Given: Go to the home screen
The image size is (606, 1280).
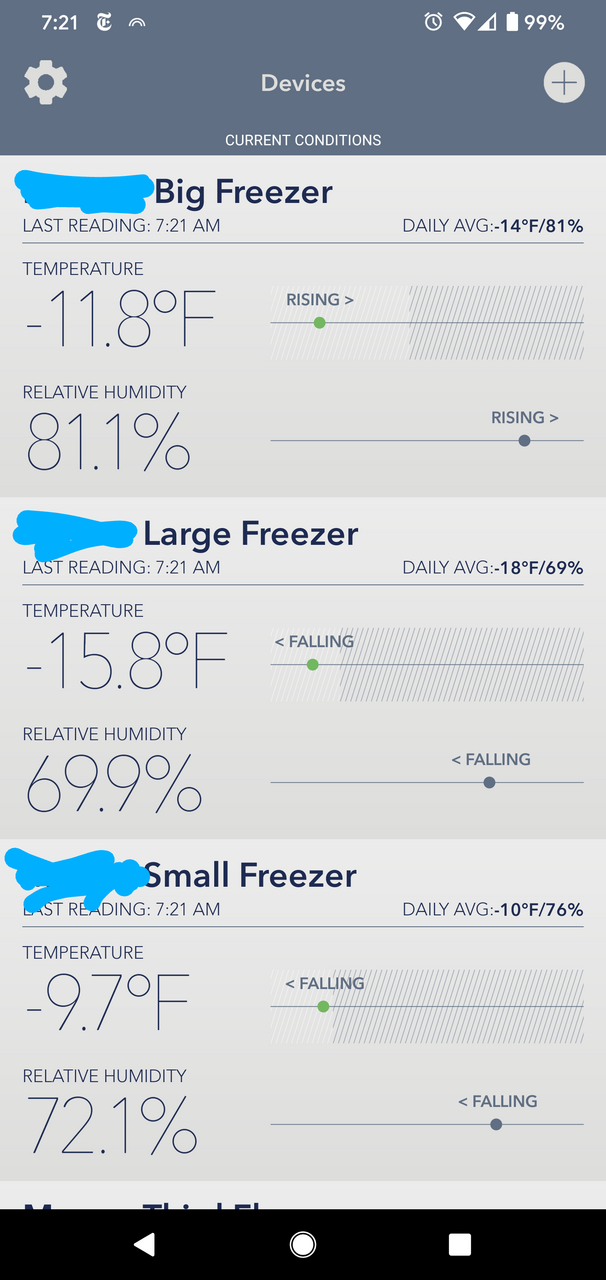Looking at the screenshot, I should 303,1244.
